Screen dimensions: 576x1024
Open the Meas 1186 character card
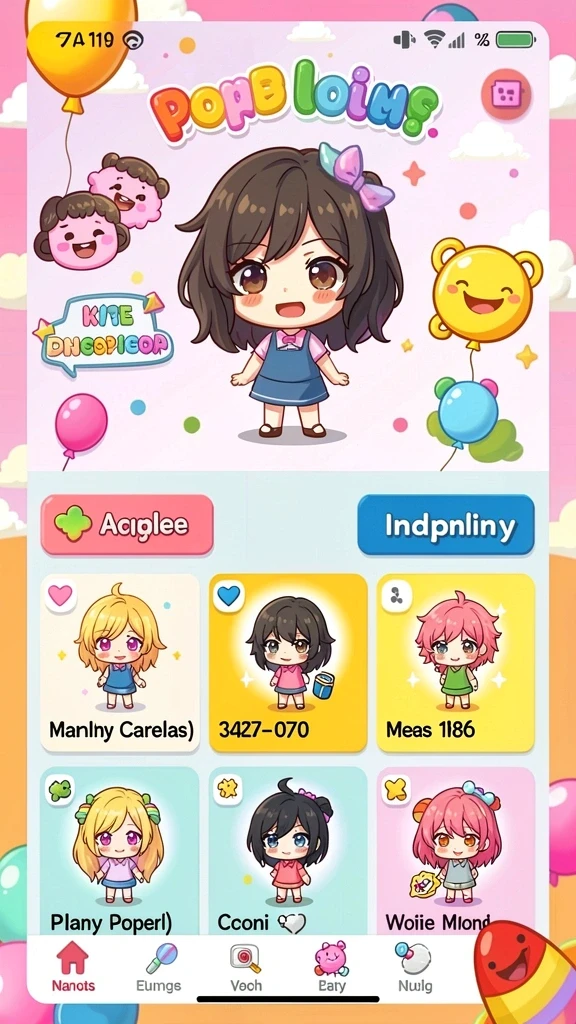(456, 664)
